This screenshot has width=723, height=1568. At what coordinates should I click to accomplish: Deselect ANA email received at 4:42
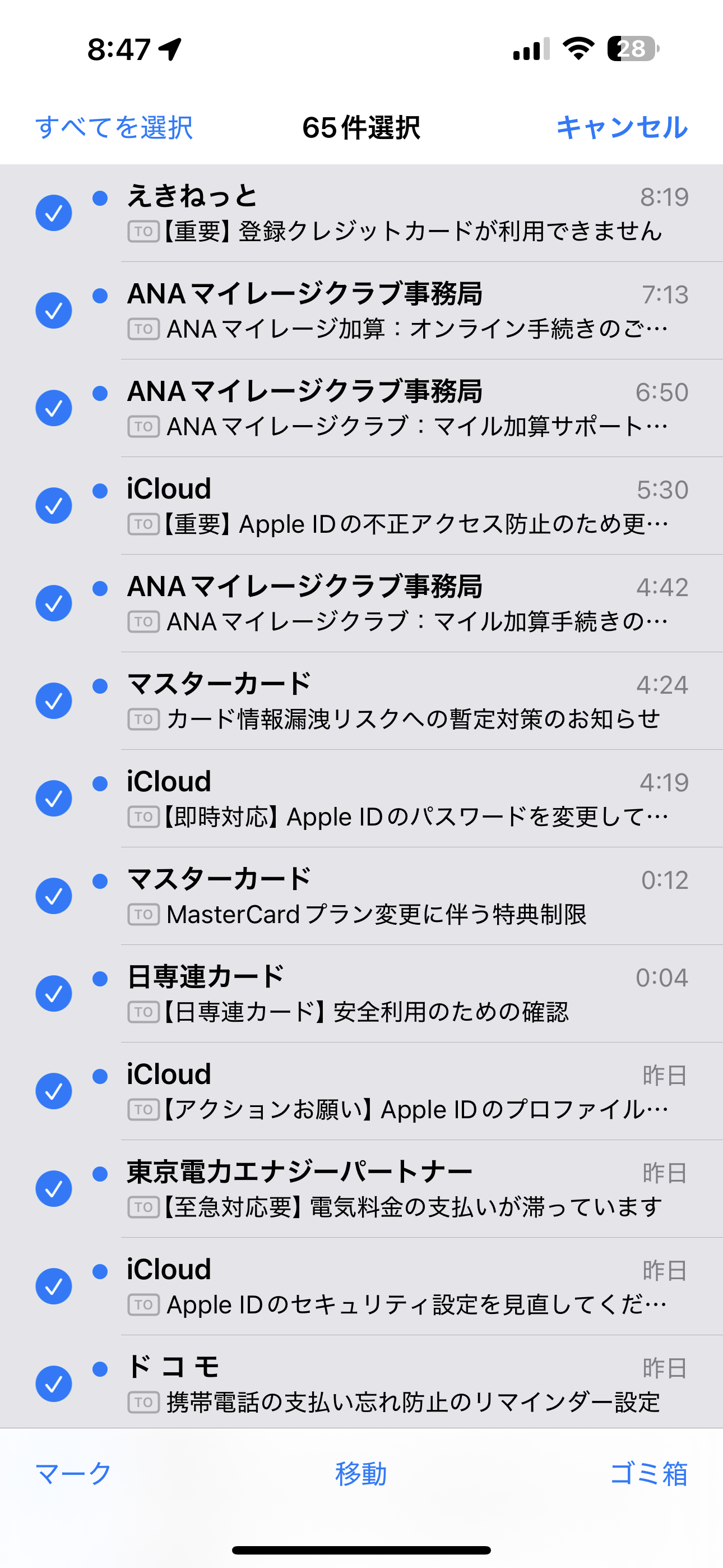coord(54,603)
